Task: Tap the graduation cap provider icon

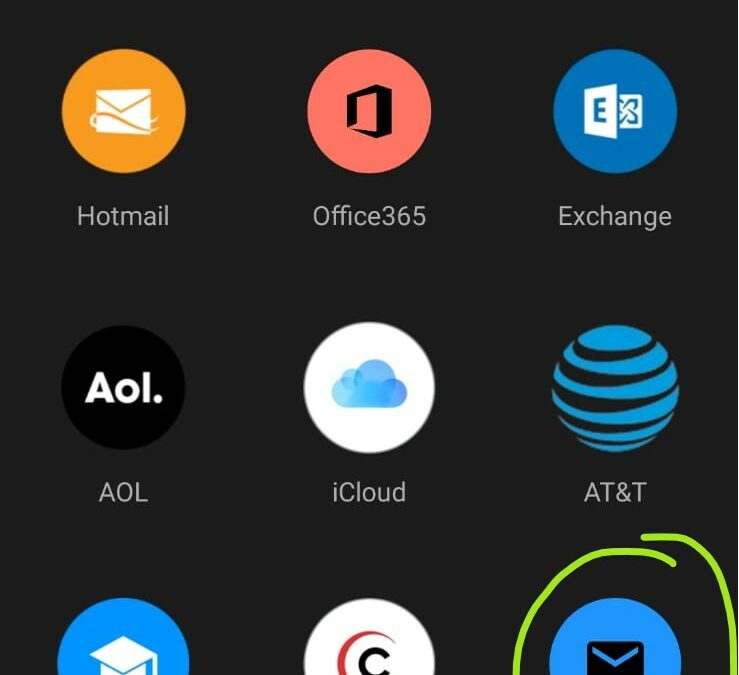Action: pyautogui.click(x=123, y=645)
